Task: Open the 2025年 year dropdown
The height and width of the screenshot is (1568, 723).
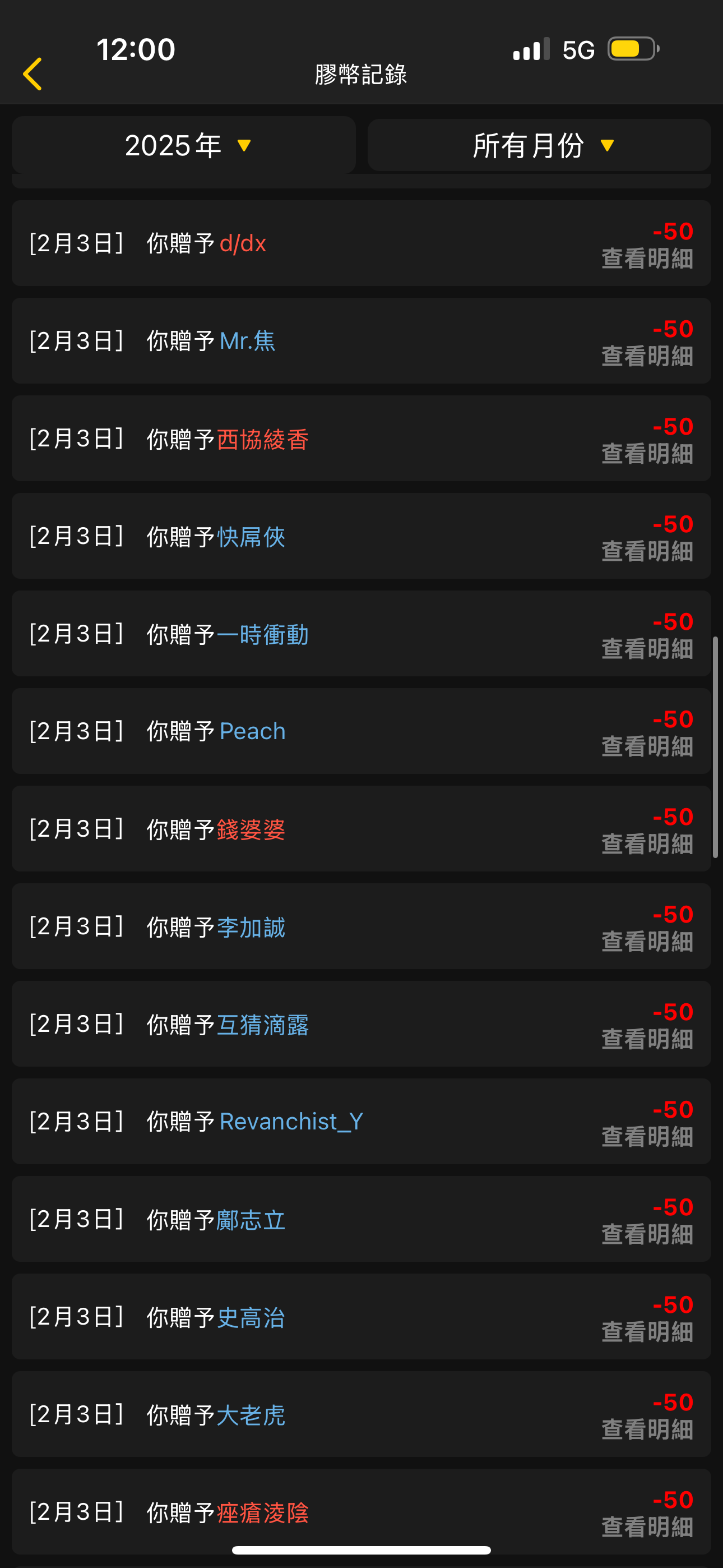Action: 184,145
